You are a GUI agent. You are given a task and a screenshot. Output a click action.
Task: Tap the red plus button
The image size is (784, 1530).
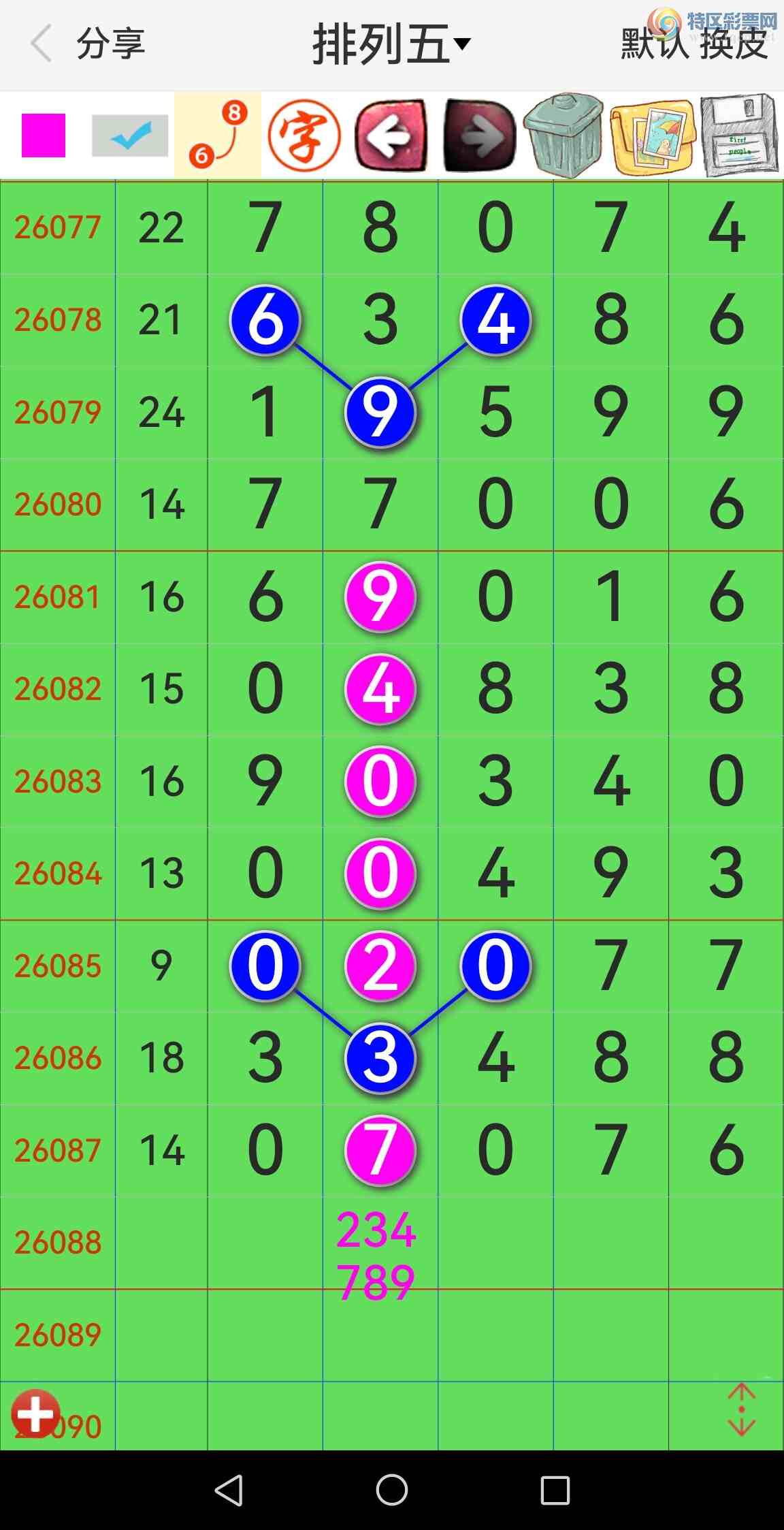tap(35, 1414)
